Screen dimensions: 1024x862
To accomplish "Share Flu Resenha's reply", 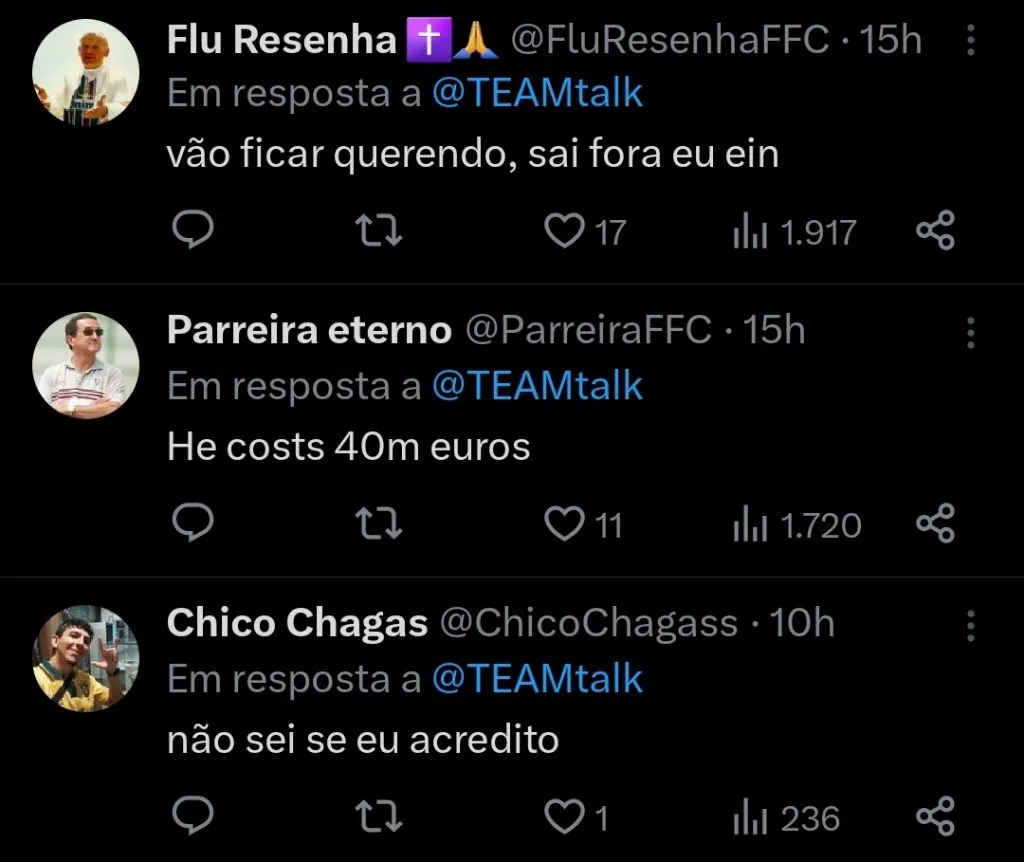I will coord(936,231).
